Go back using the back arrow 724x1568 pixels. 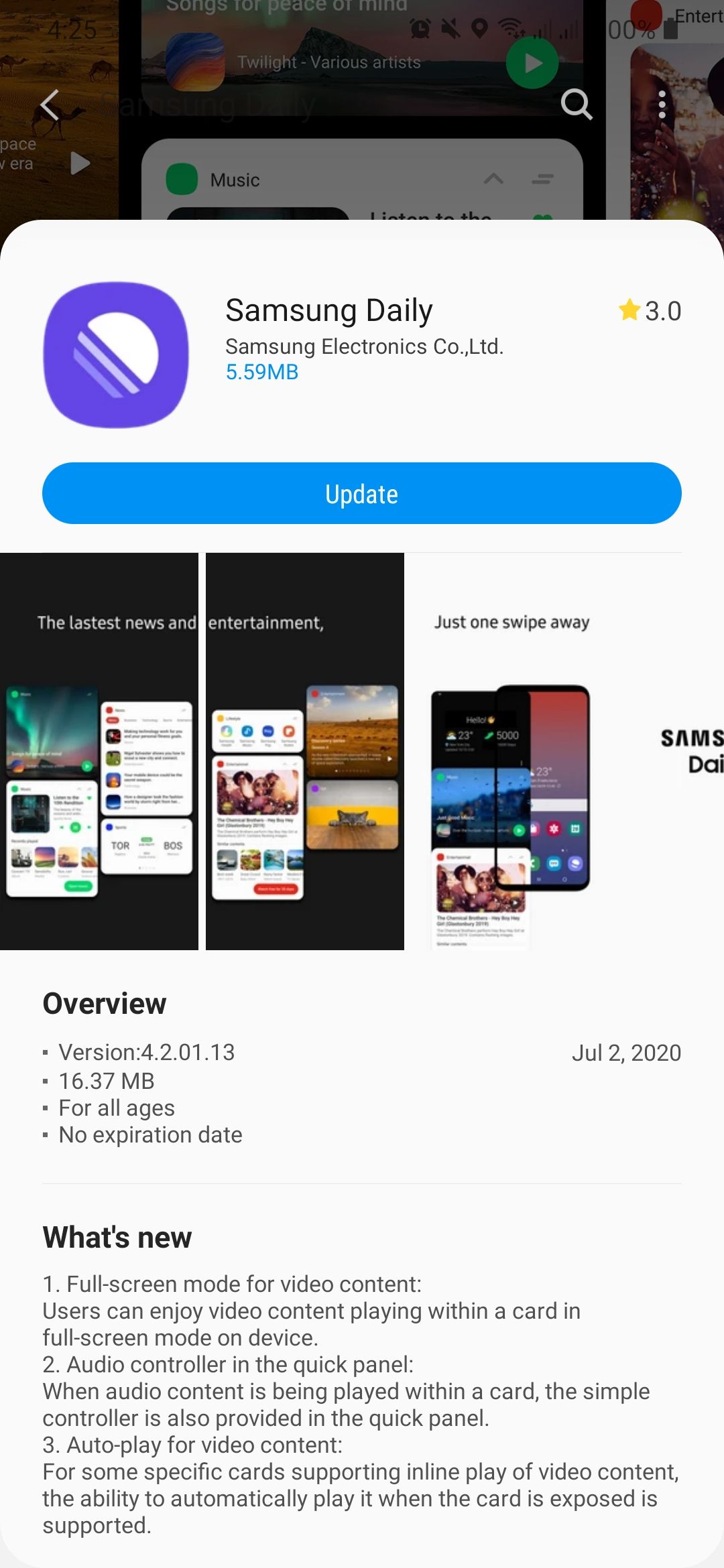tap(51, 105)
